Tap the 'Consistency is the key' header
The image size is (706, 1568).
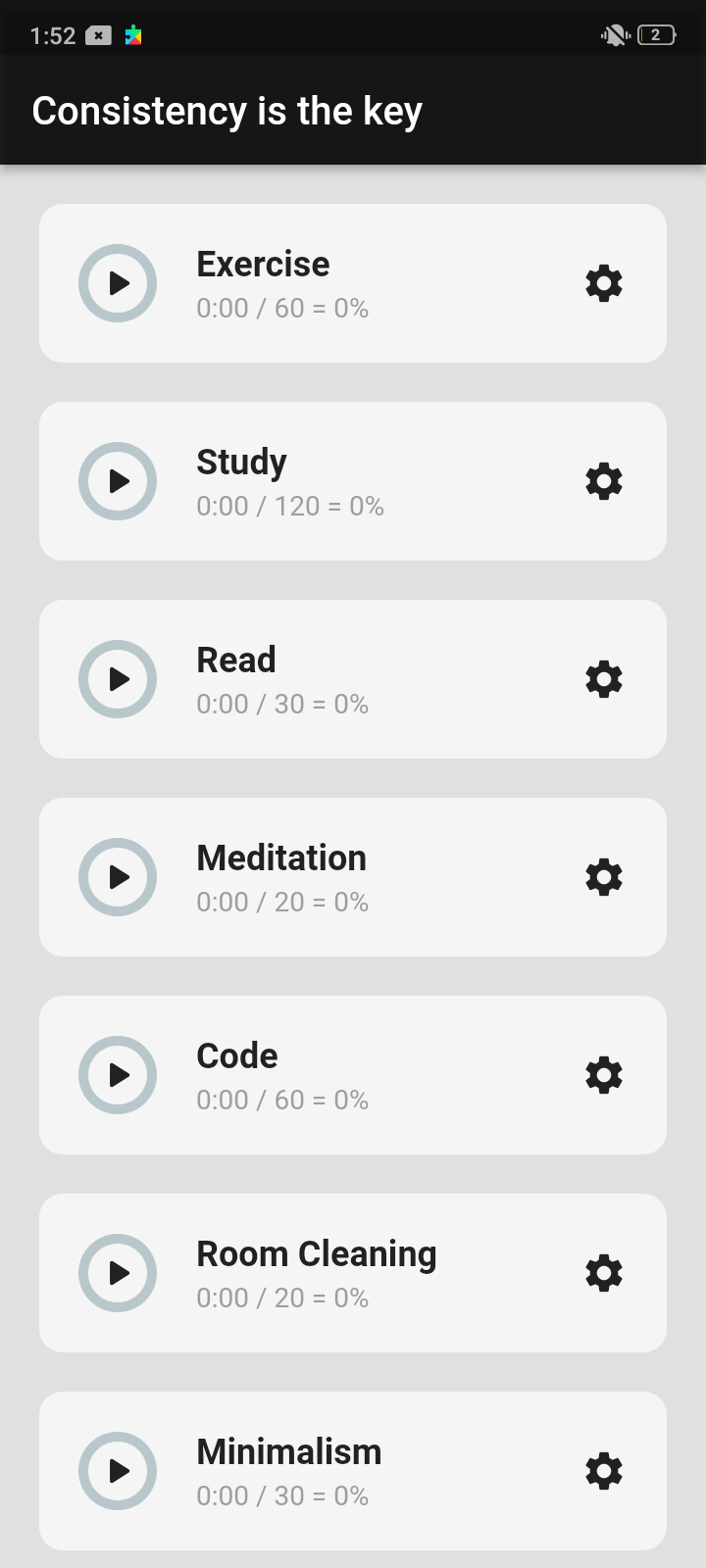click(x=227, y=110)
